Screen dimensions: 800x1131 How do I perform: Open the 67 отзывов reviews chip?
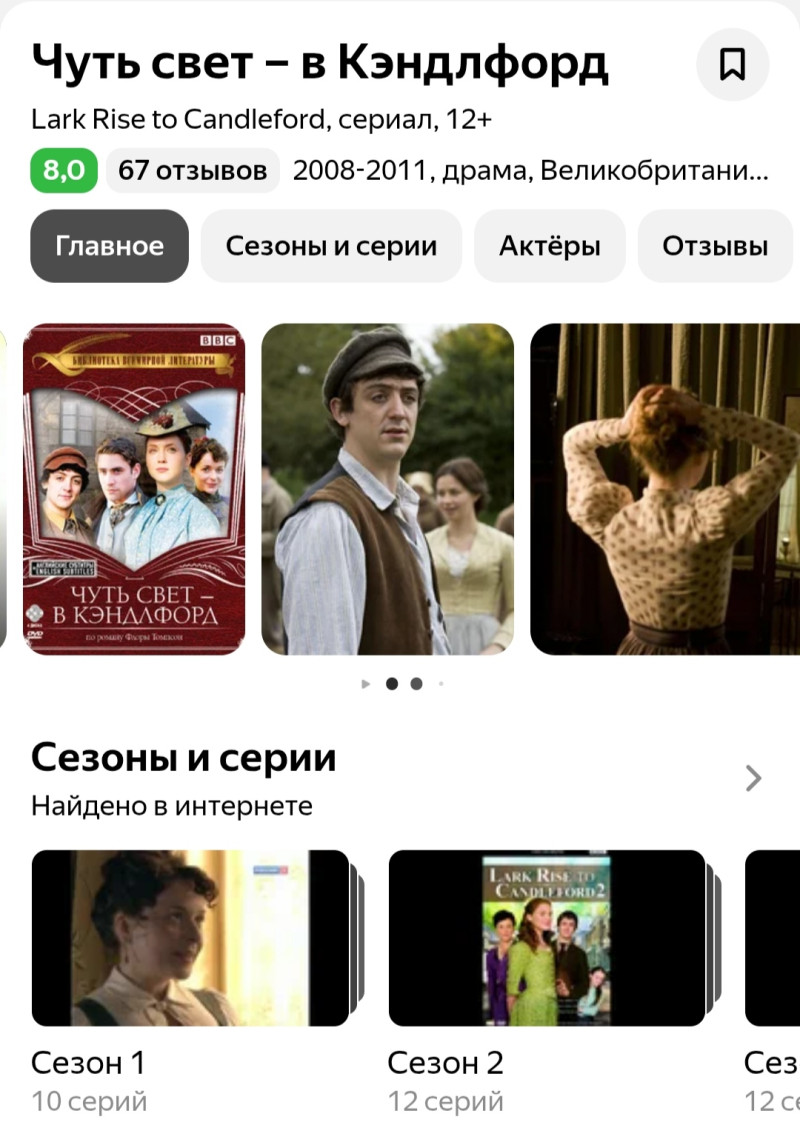192,170
